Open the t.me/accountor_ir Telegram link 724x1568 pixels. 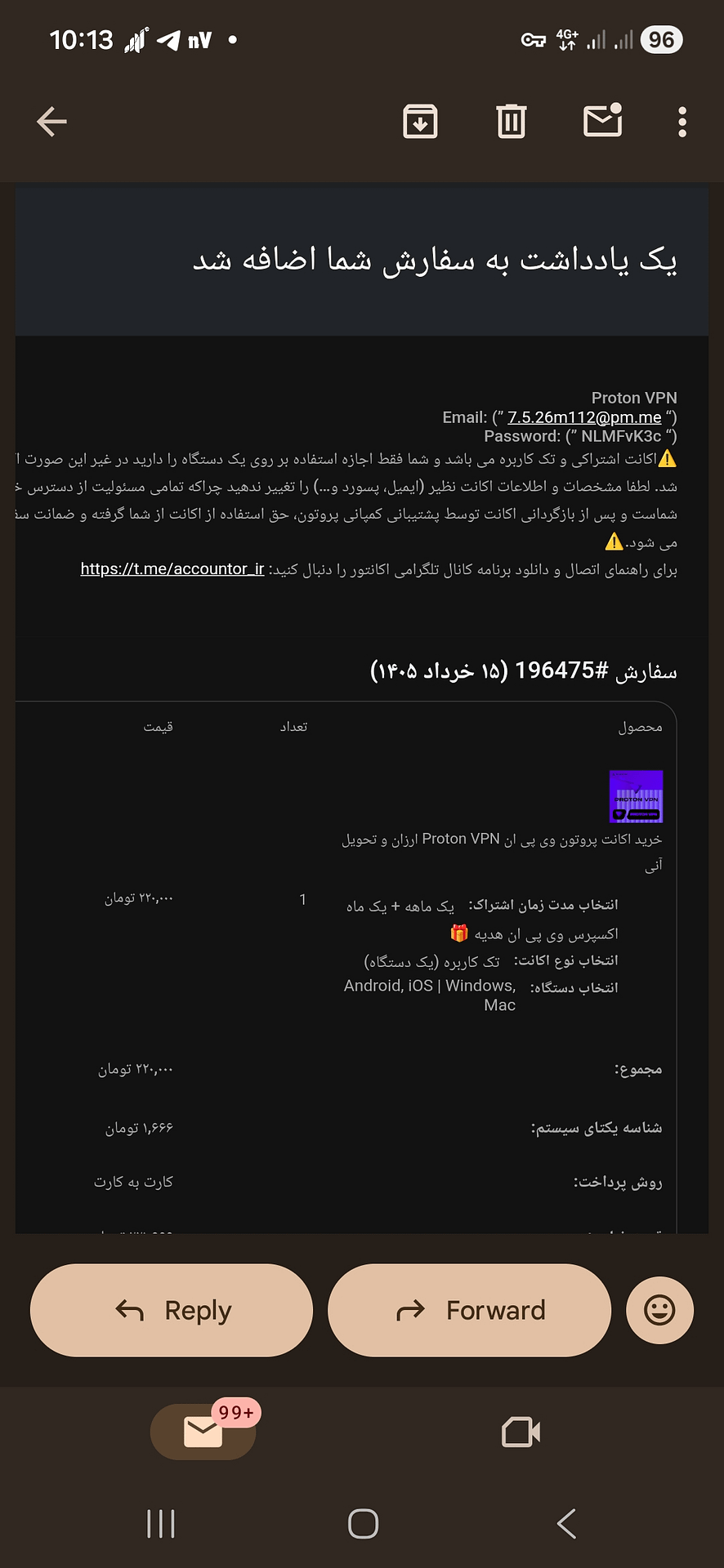pos(172,569)
